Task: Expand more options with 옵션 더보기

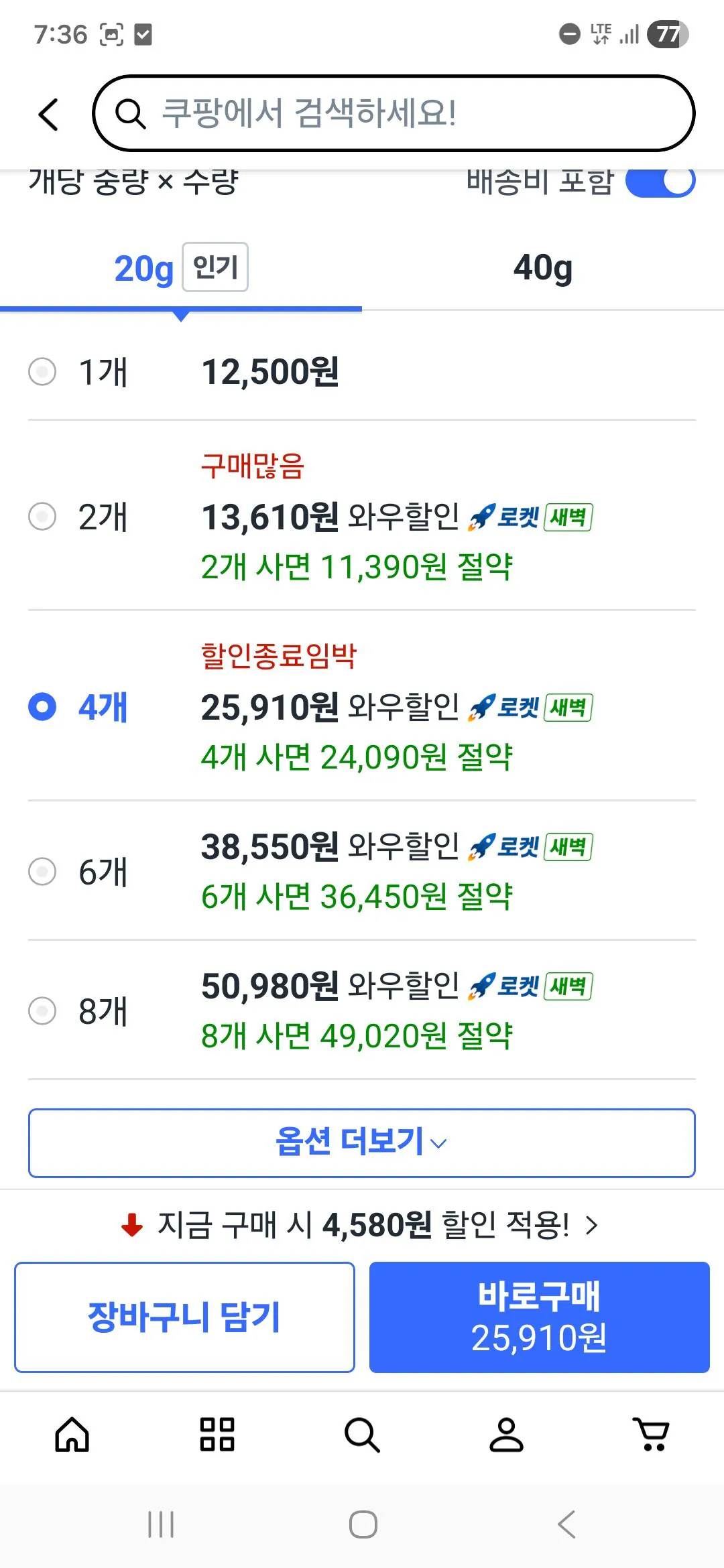Action: coord(362,1144)
